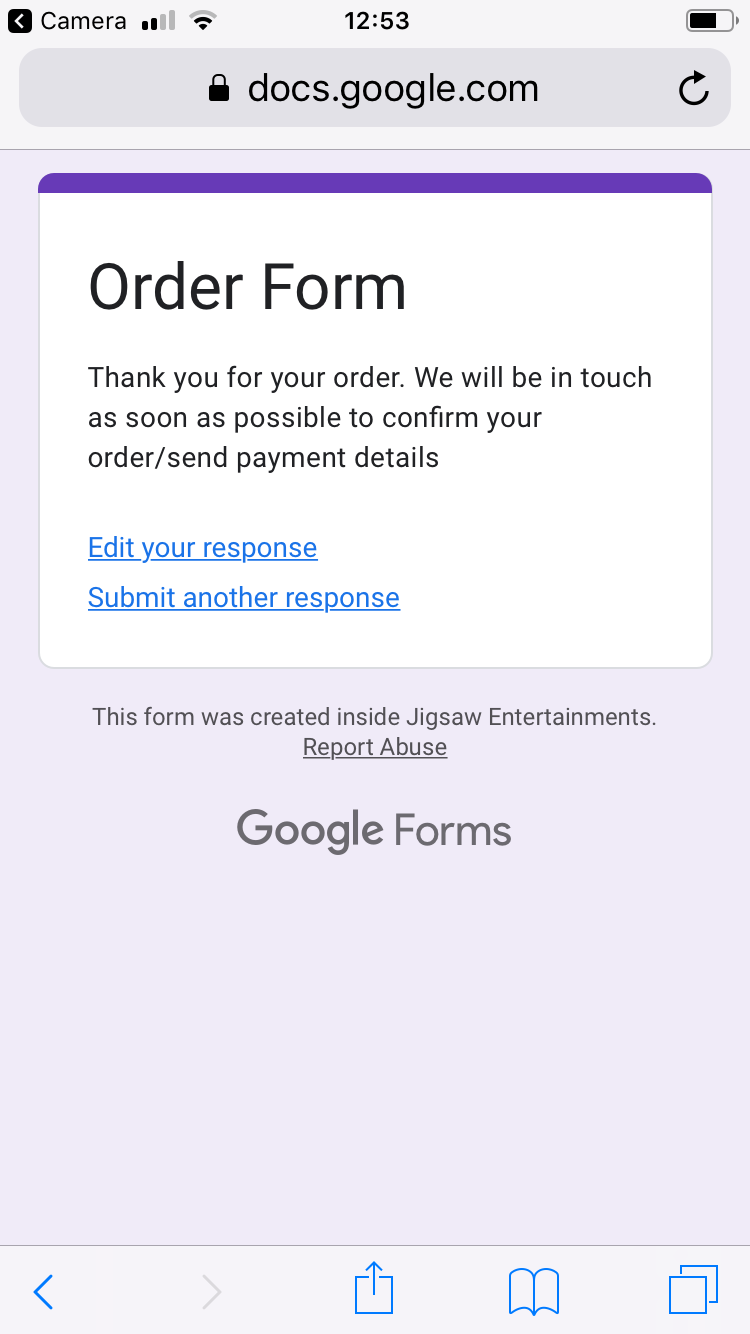Tap the Report Abuse link
Viewport: 750px width, 1334px height.
click(x=375, y=747)
